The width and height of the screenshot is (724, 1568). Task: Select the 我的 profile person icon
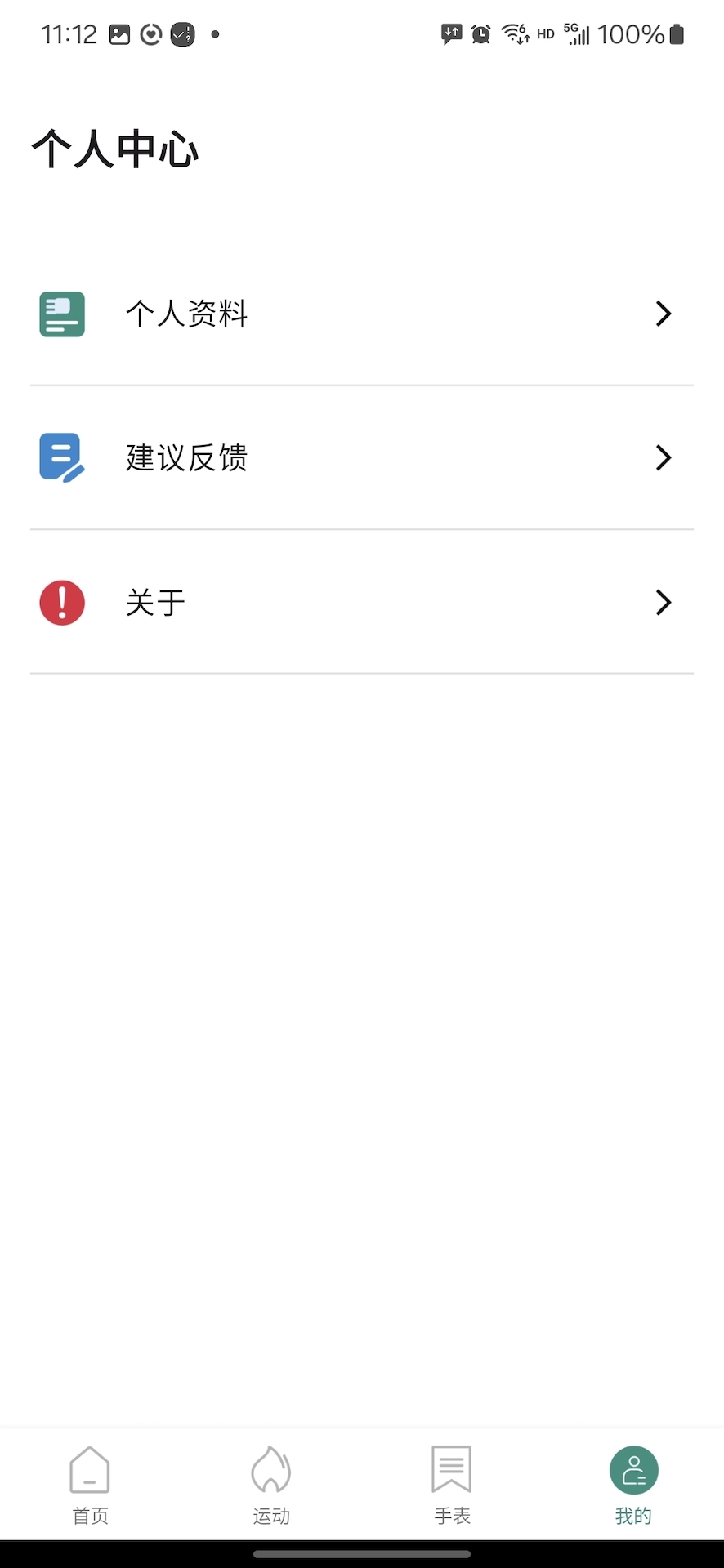click(633, 1470)
